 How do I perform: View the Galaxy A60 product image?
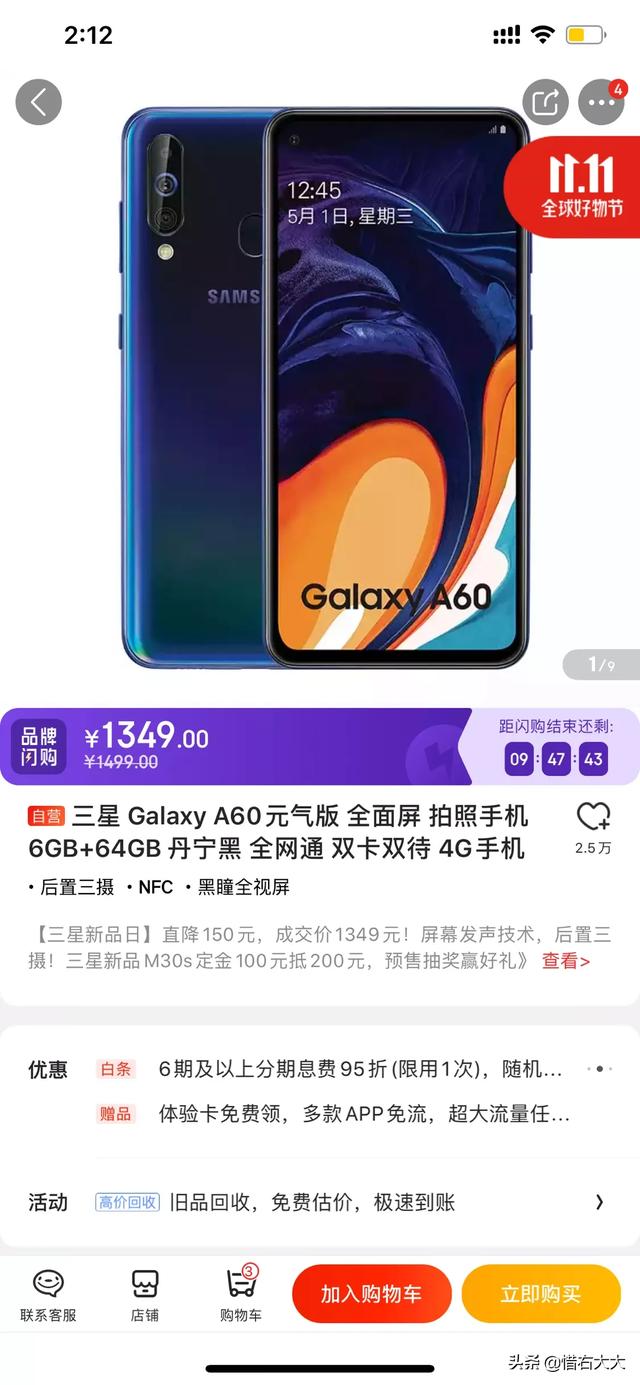coord(320,390)
